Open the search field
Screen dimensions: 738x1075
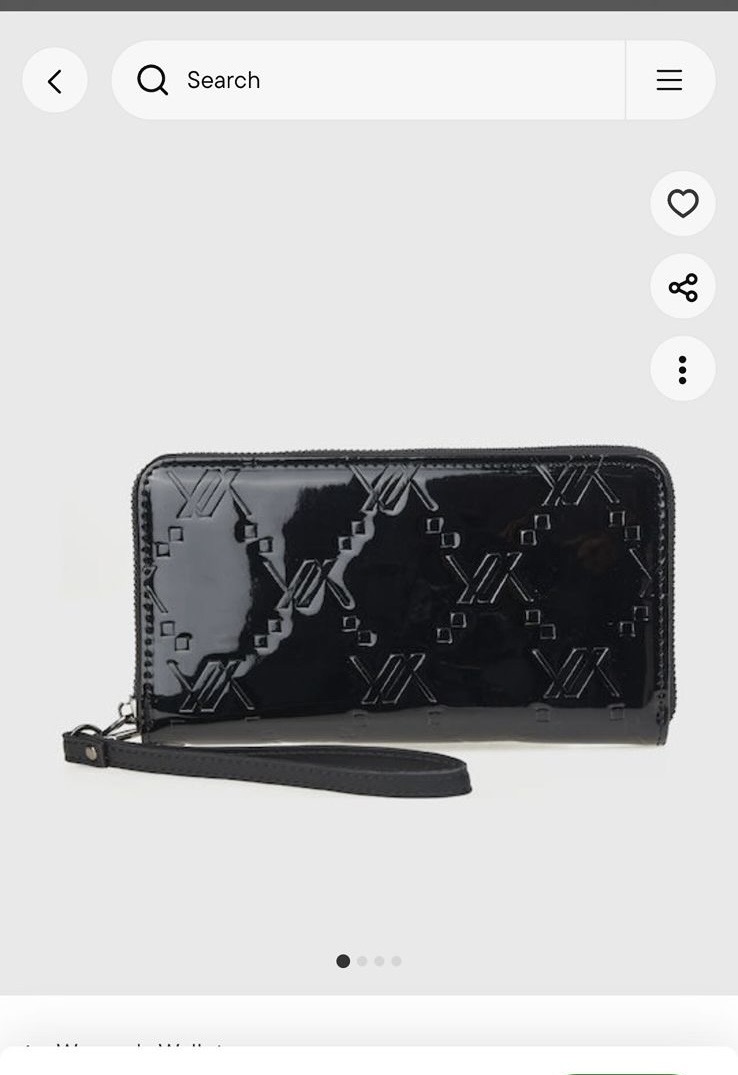(380, 80)
